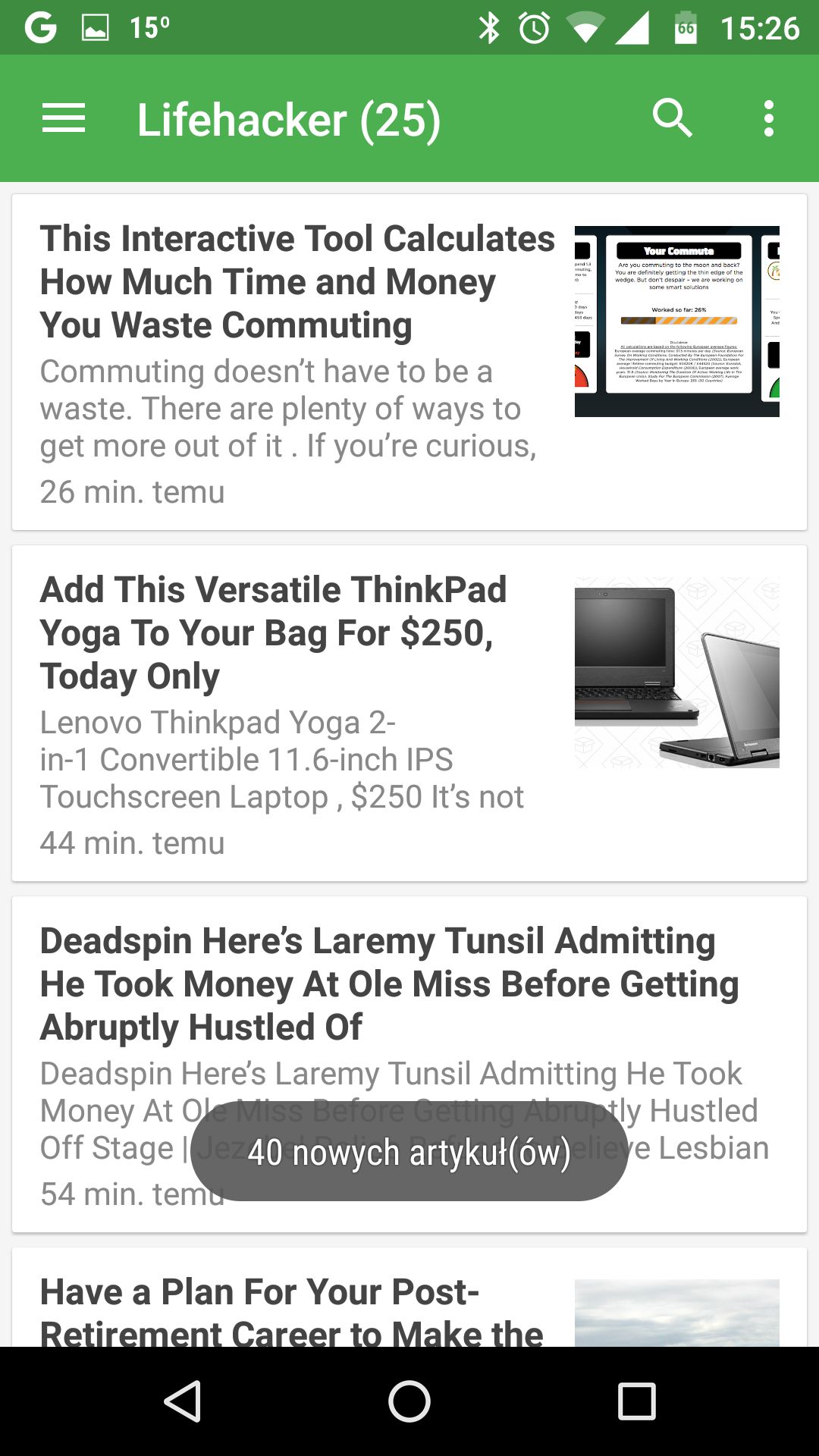
Task: Open the Post-Retirement Career article
Action: pyautogui.click(x=409, y=1298)
